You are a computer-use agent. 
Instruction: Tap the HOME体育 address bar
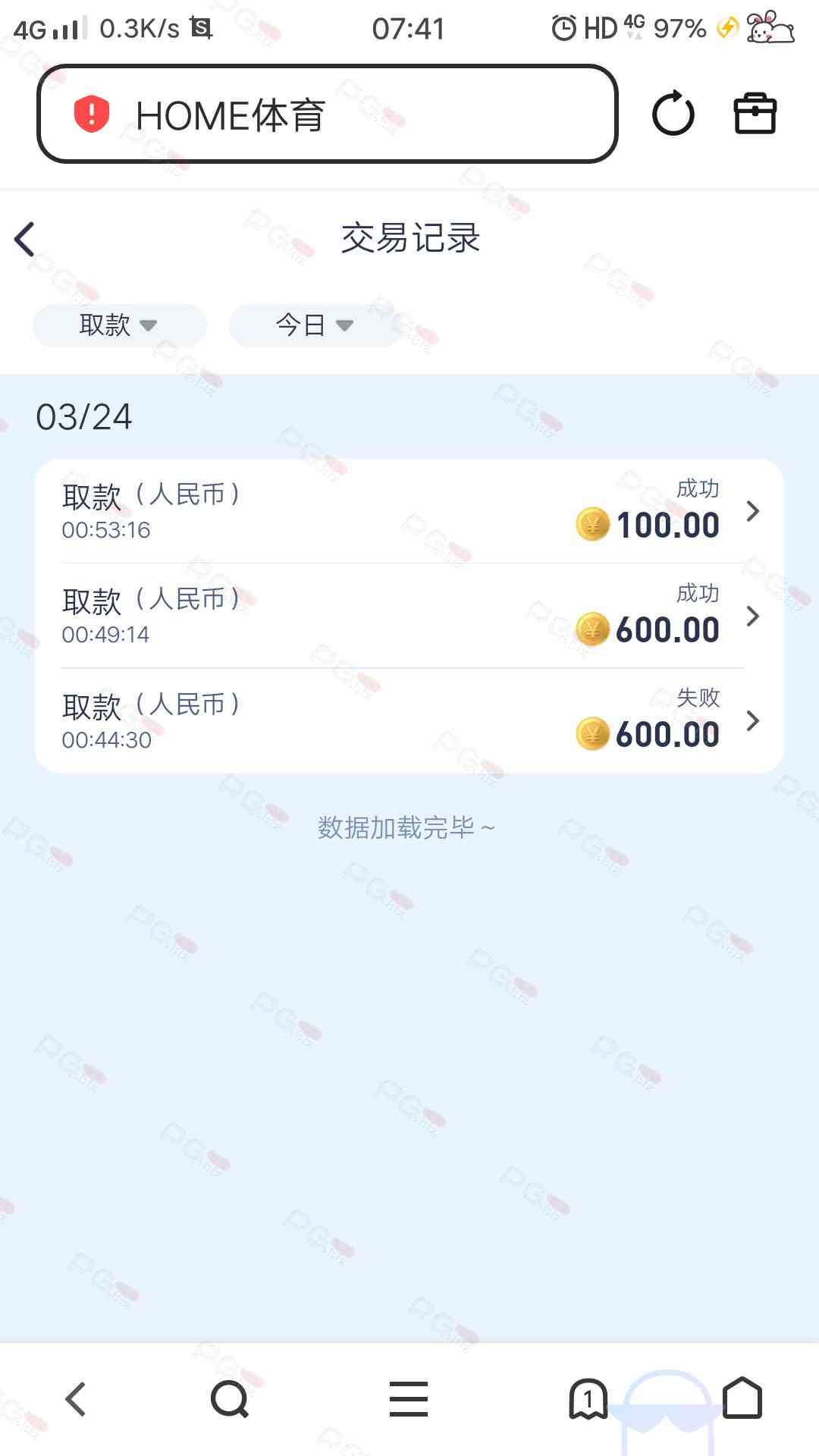[x=326, y=115]
